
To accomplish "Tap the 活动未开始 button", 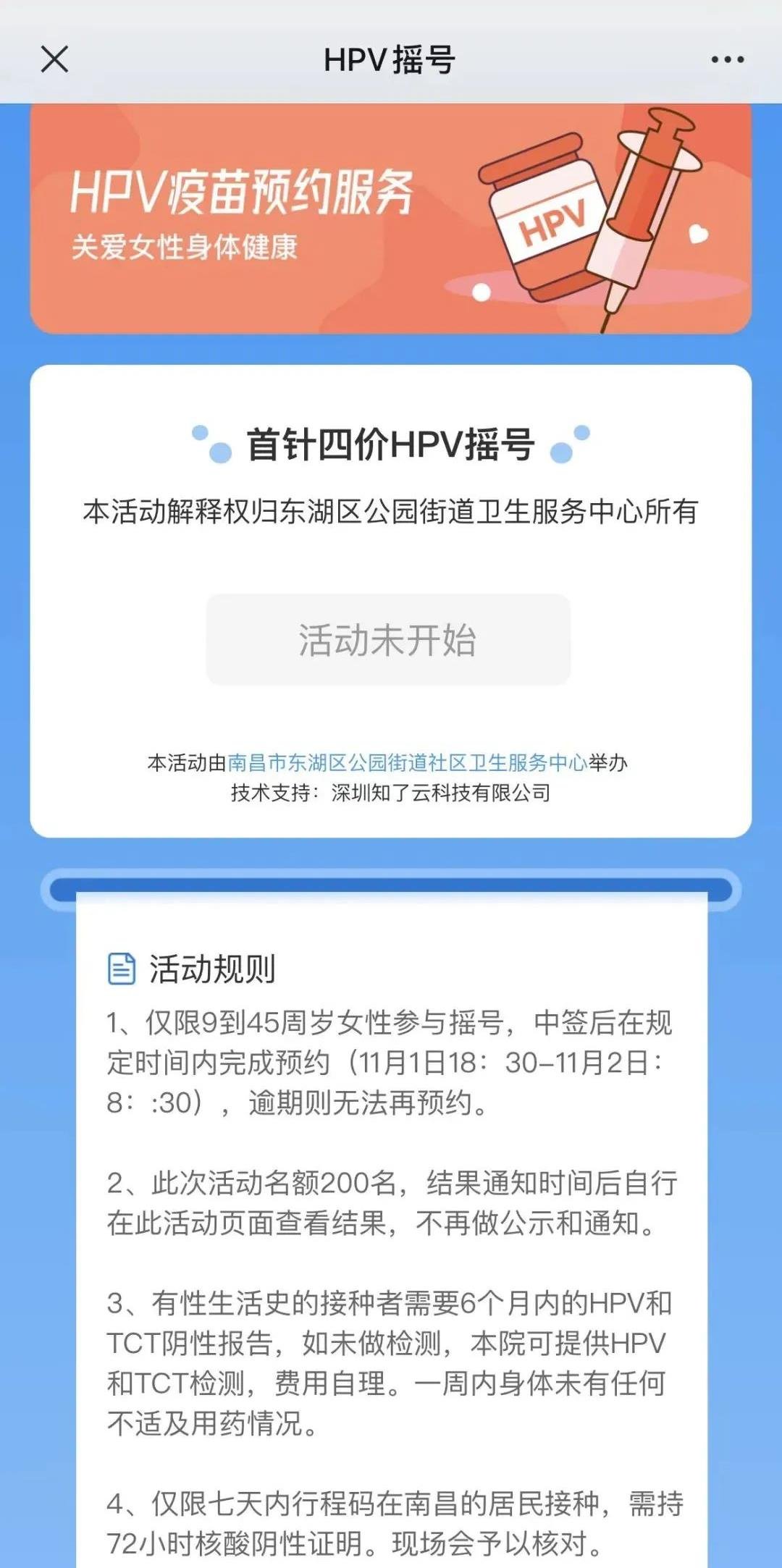I will tap(388, 640).
